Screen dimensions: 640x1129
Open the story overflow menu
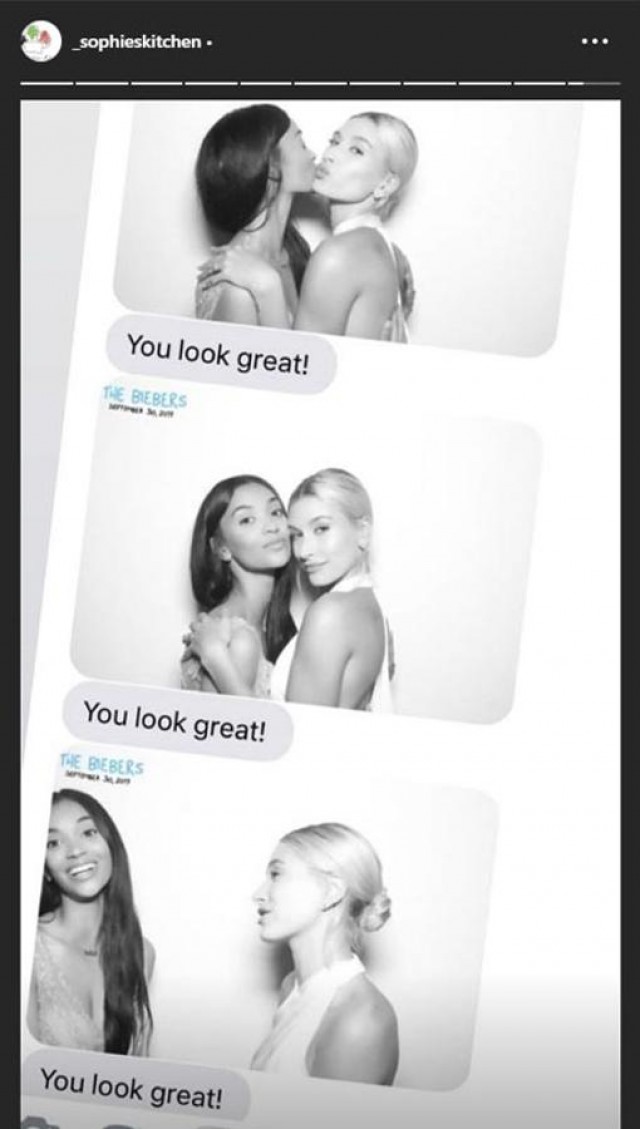tap(594, 43)
